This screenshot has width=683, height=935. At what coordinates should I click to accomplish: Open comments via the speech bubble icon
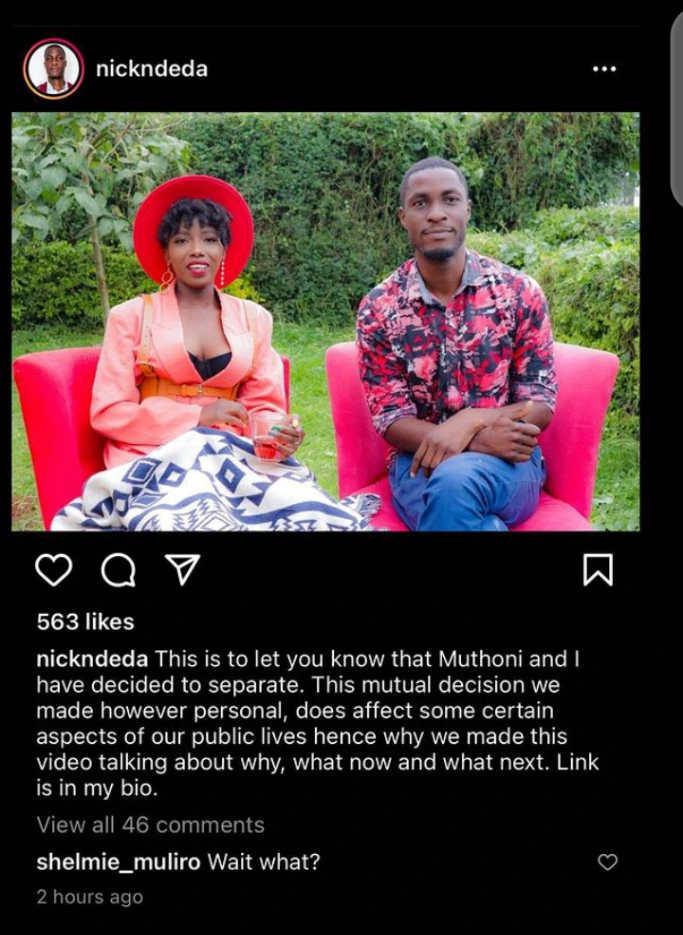118,569
